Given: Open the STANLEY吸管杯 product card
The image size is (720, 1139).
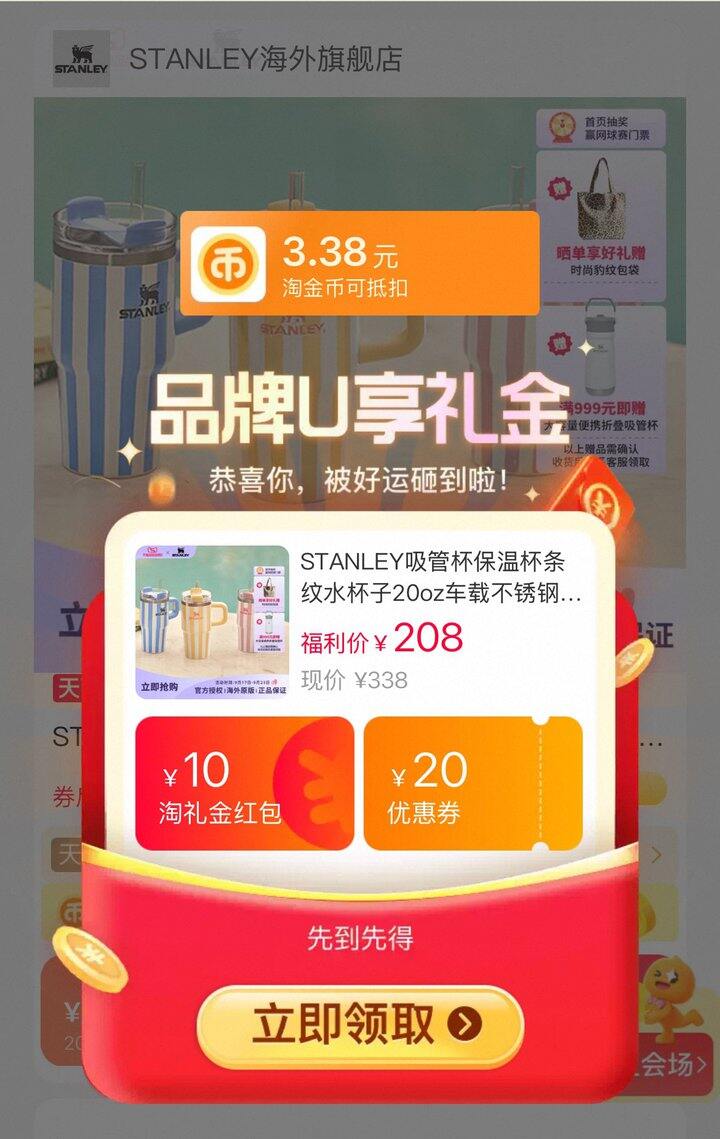Looking at the screenshot, I should click(x=360, y=623).
